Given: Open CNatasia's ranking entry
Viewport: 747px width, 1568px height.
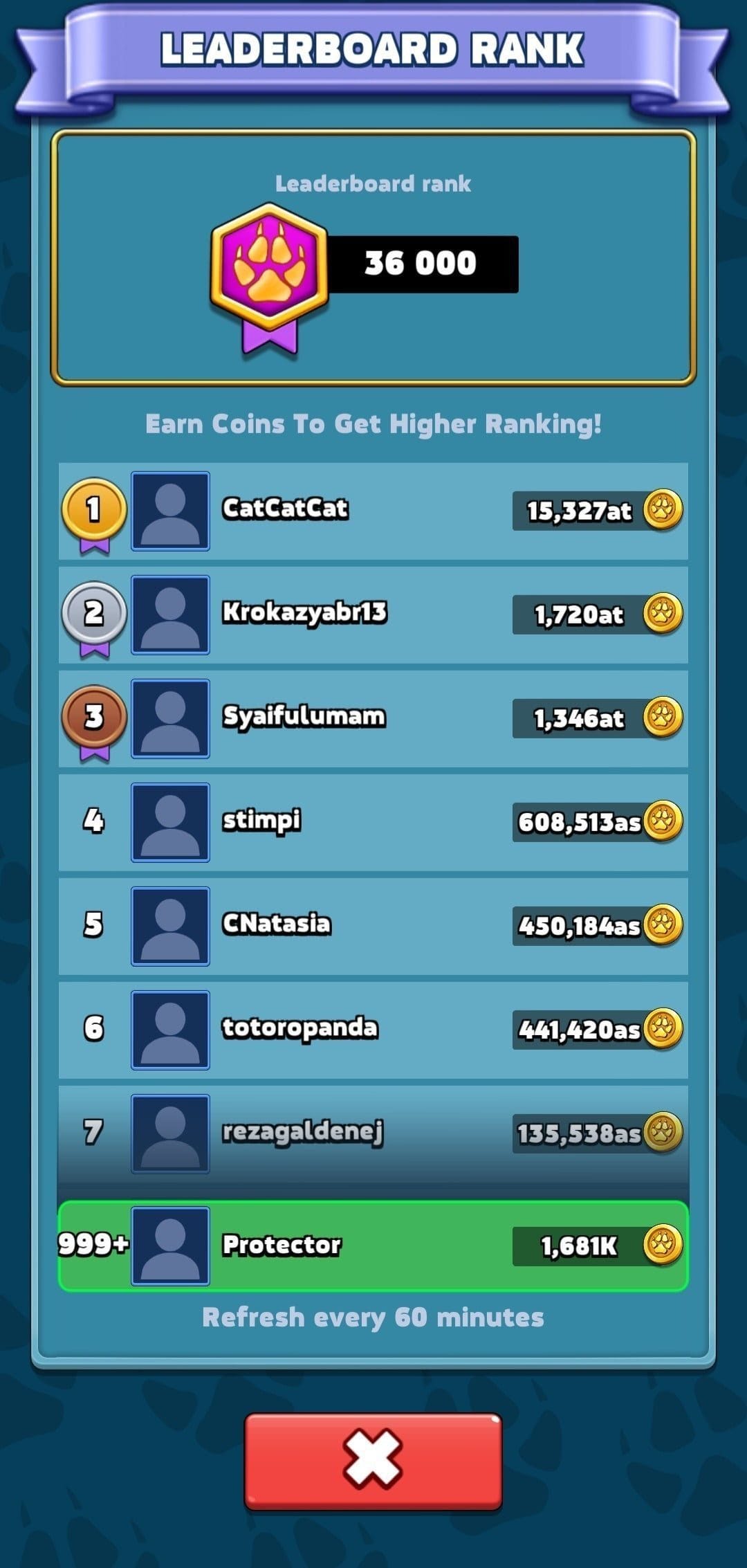Looking at the screenshot, I should (373, 926).
